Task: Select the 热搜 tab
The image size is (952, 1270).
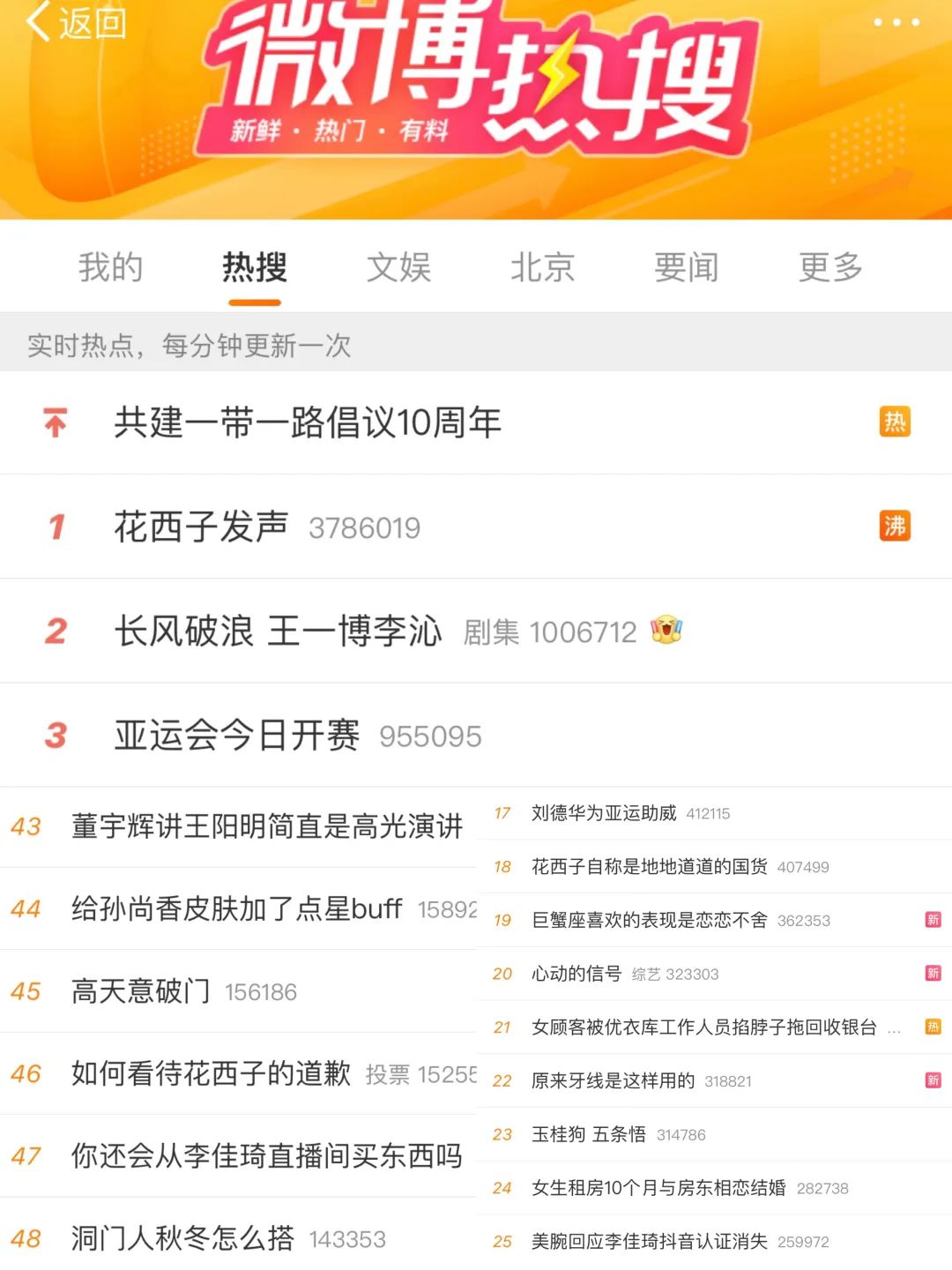Action: [255, 267]
